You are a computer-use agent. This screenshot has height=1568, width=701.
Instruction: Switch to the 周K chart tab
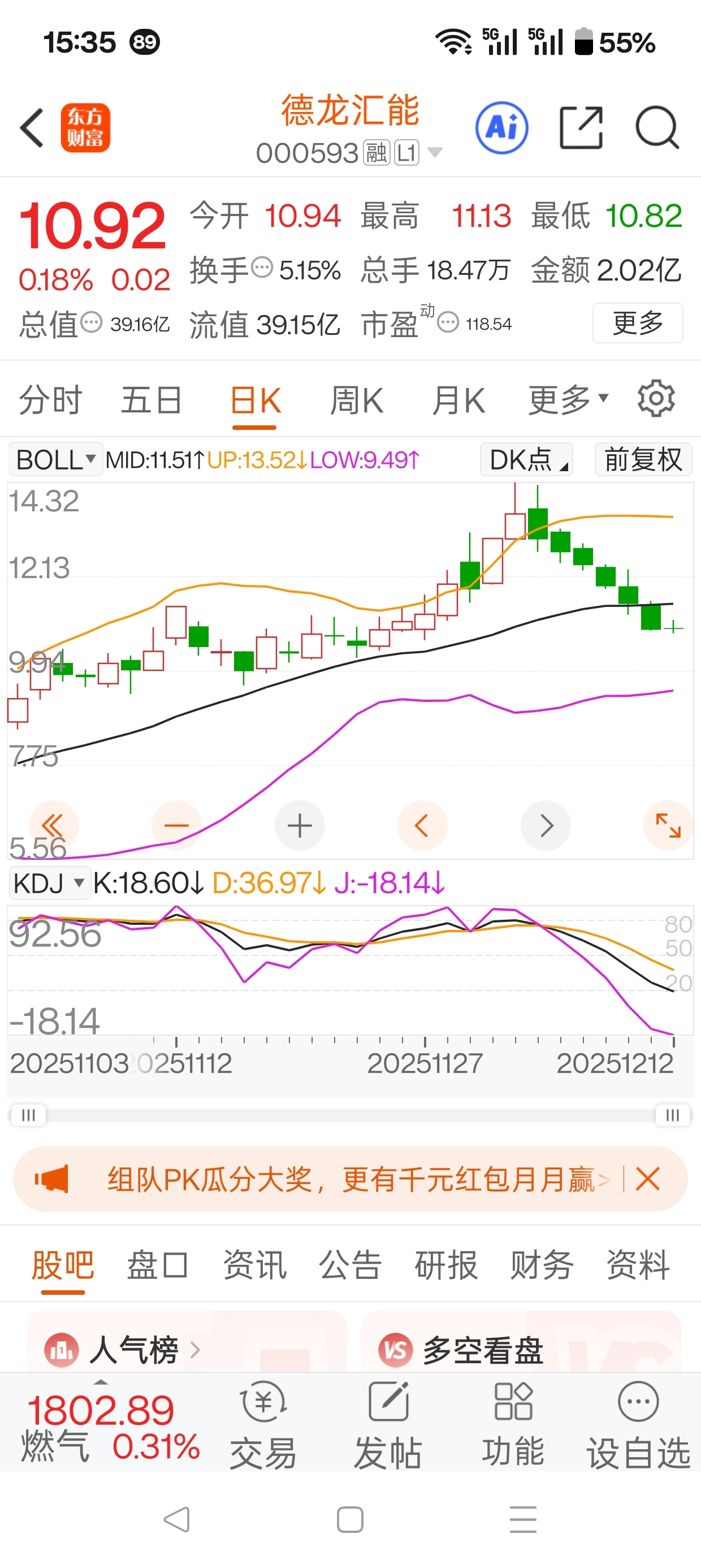[x=357, y=400]
